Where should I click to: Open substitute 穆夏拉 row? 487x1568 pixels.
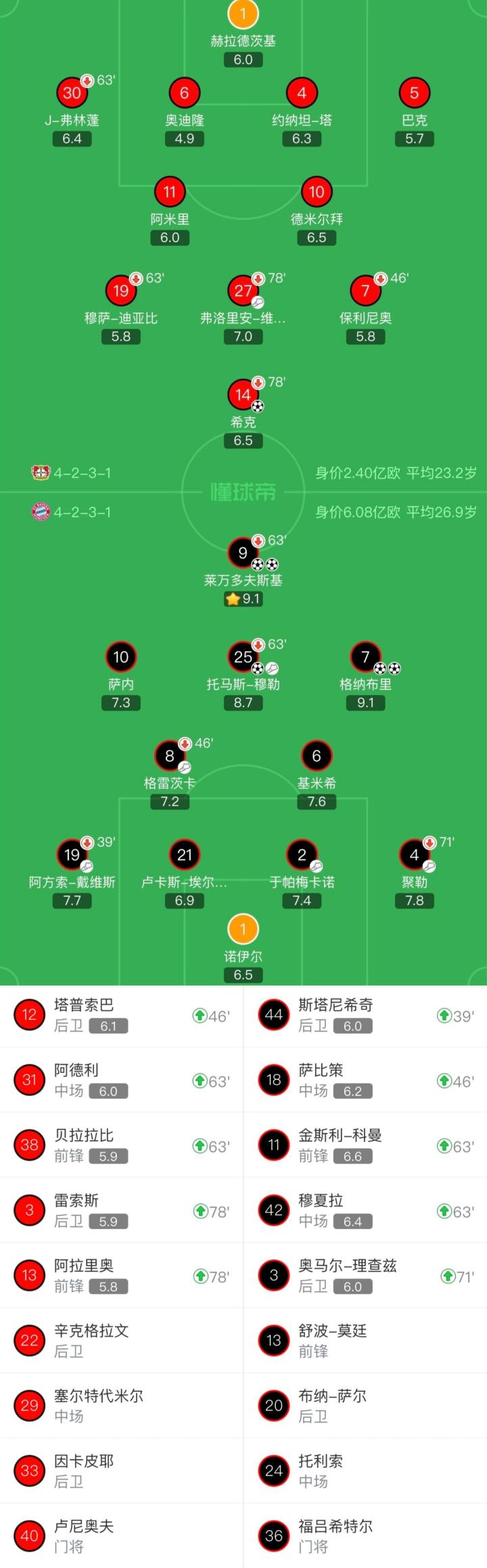pos(365,1211)
